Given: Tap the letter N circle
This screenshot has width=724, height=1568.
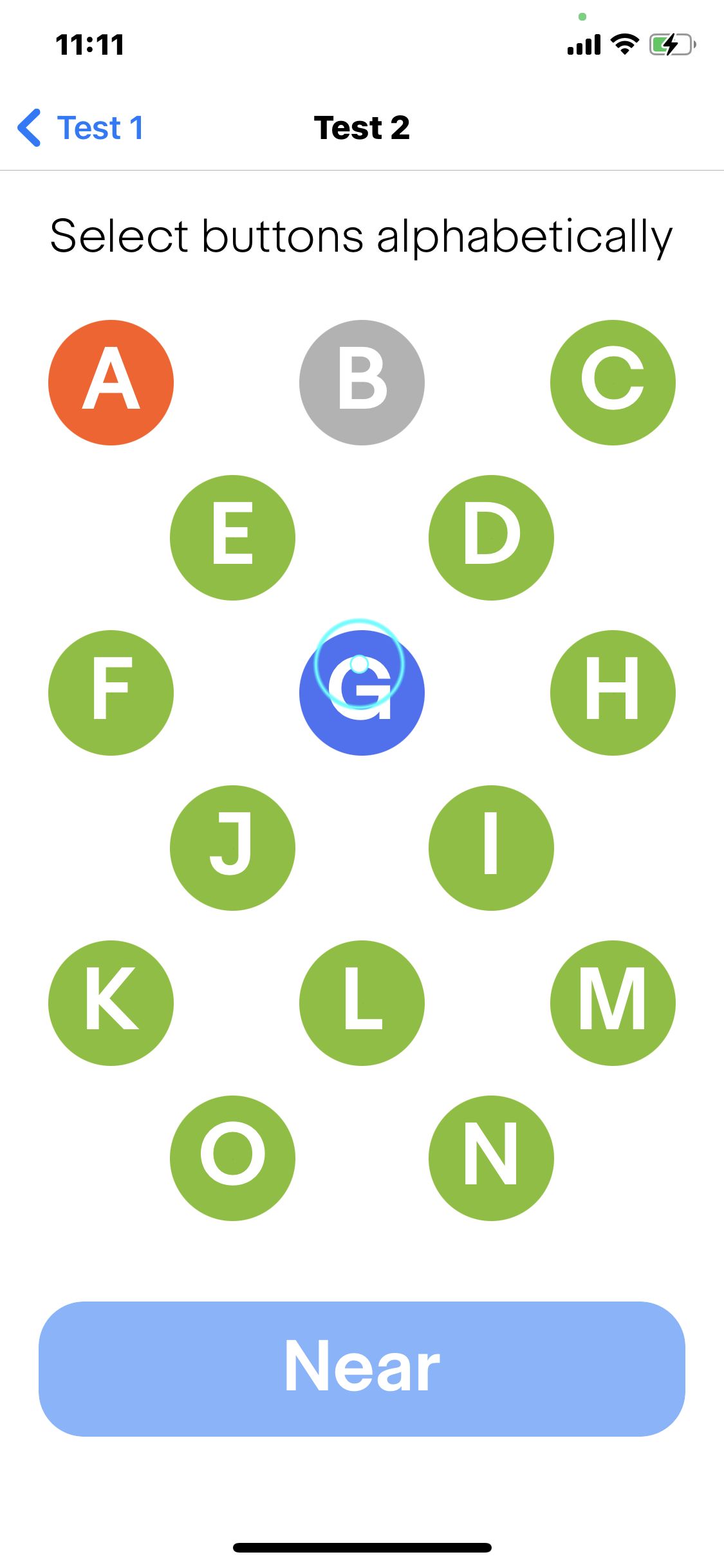Looking at the screenshot, I should (x=491, y=1158).
